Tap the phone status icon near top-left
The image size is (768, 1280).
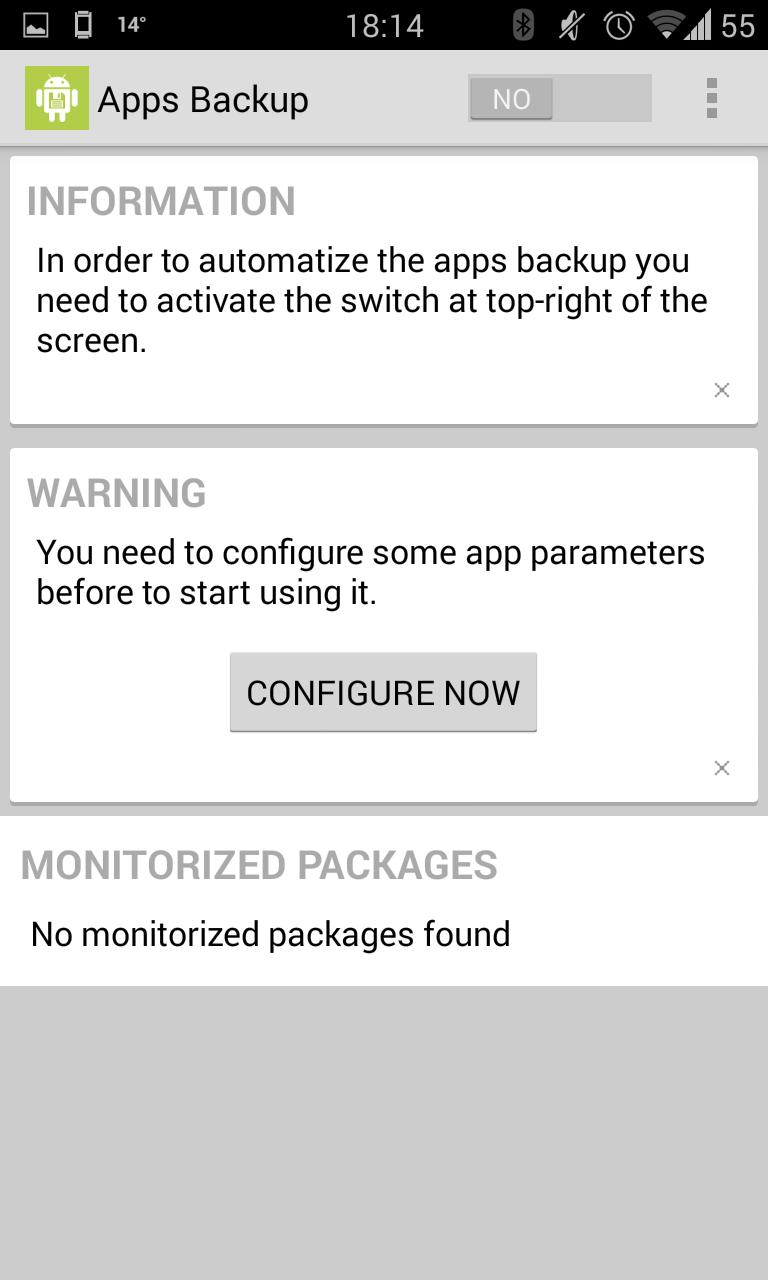85,23
